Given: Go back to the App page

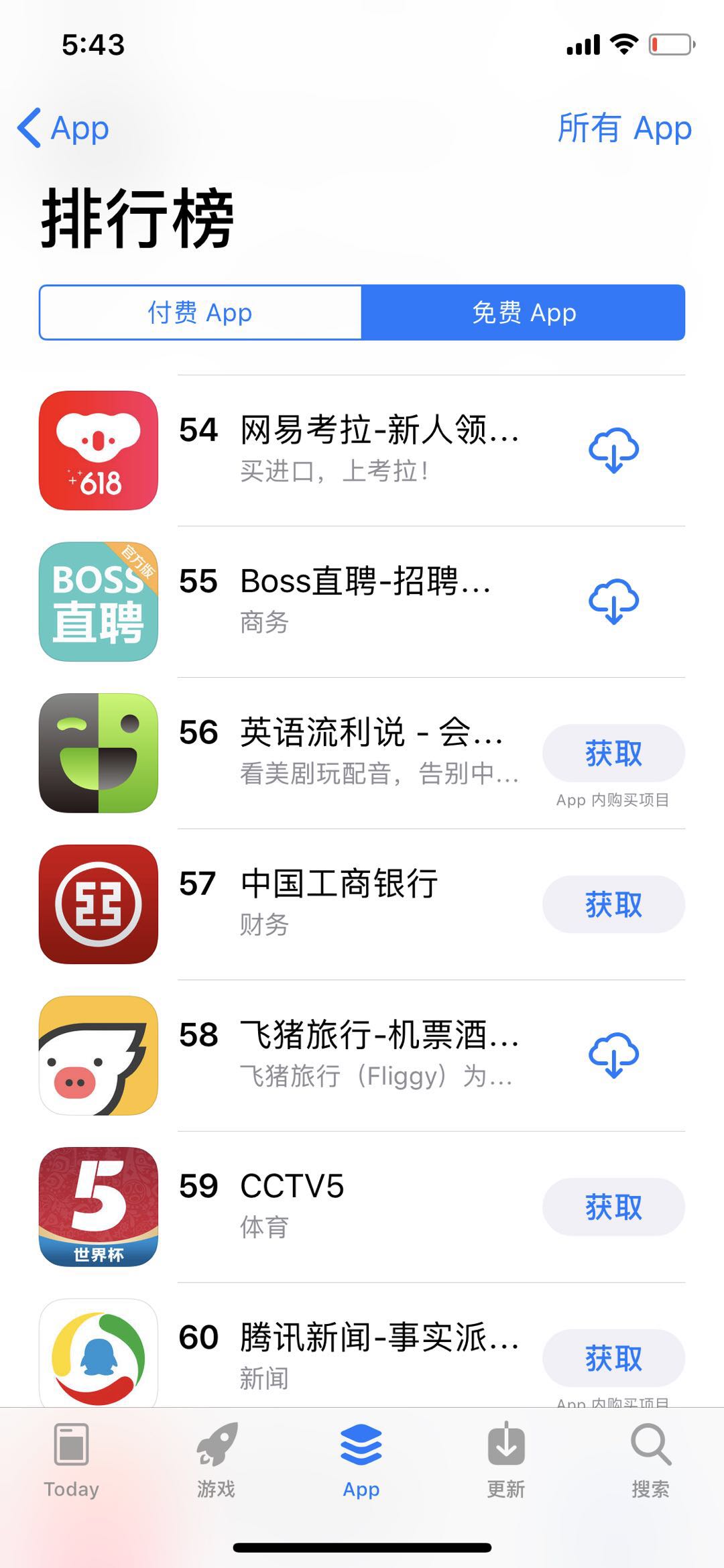Looking at the screenshot, I should click(x=64, y=128).
